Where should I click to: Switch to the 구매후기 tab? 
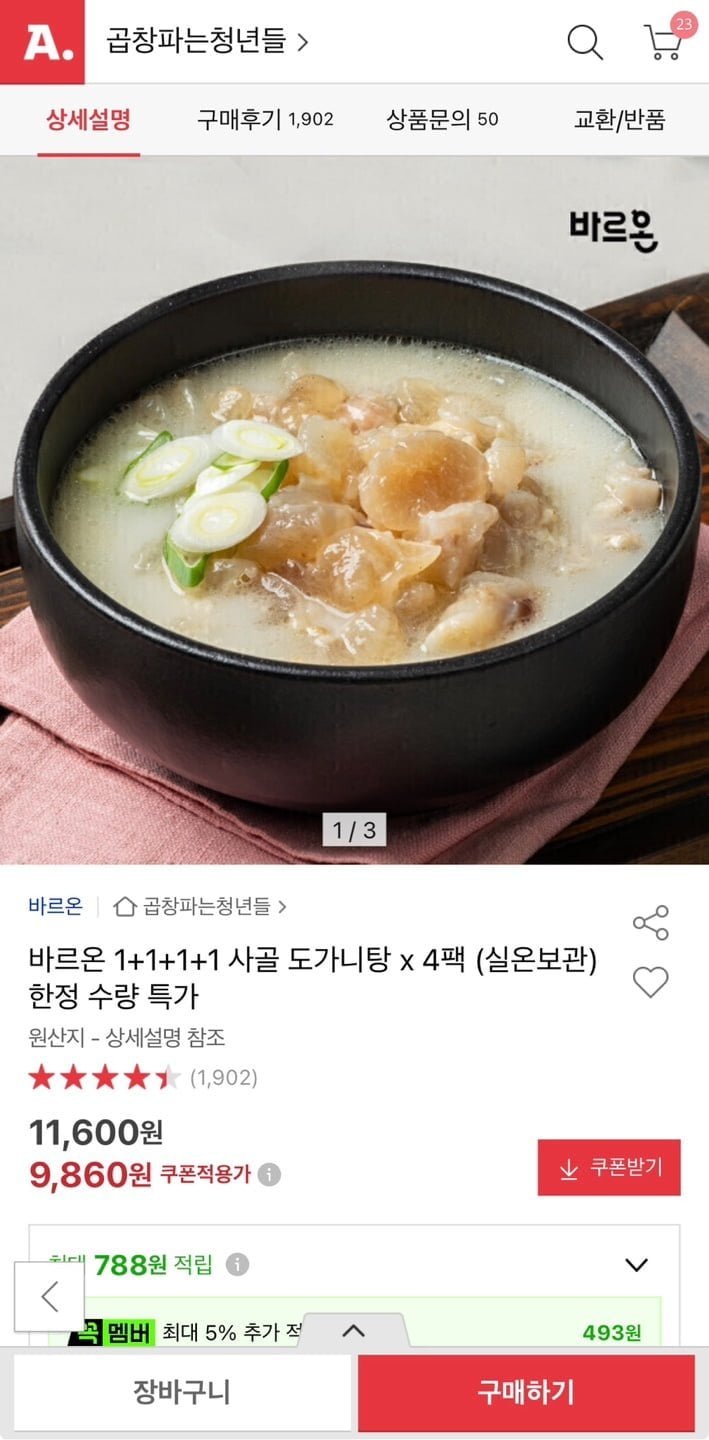pos(264,120)
